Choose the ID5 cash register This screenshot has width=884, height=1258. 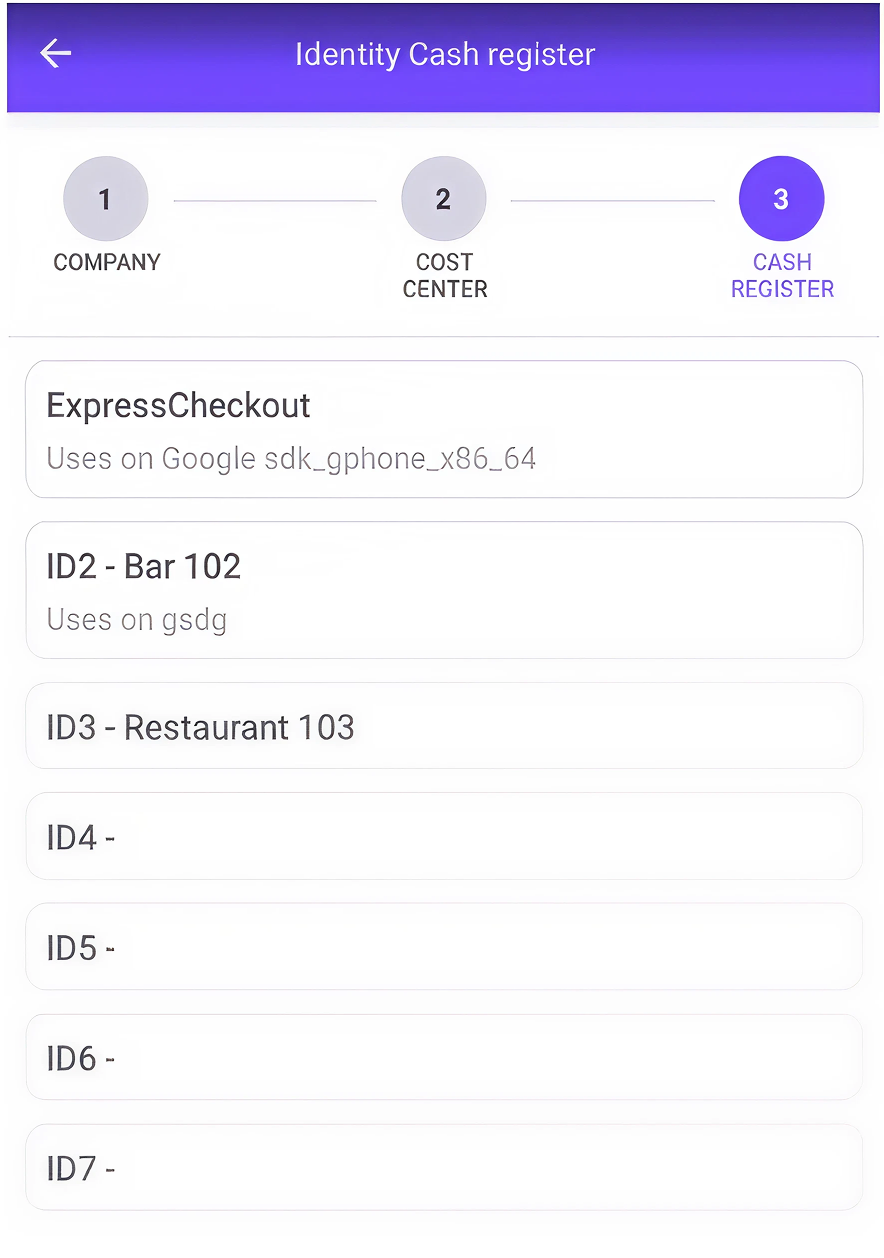[x=444, y=947]
